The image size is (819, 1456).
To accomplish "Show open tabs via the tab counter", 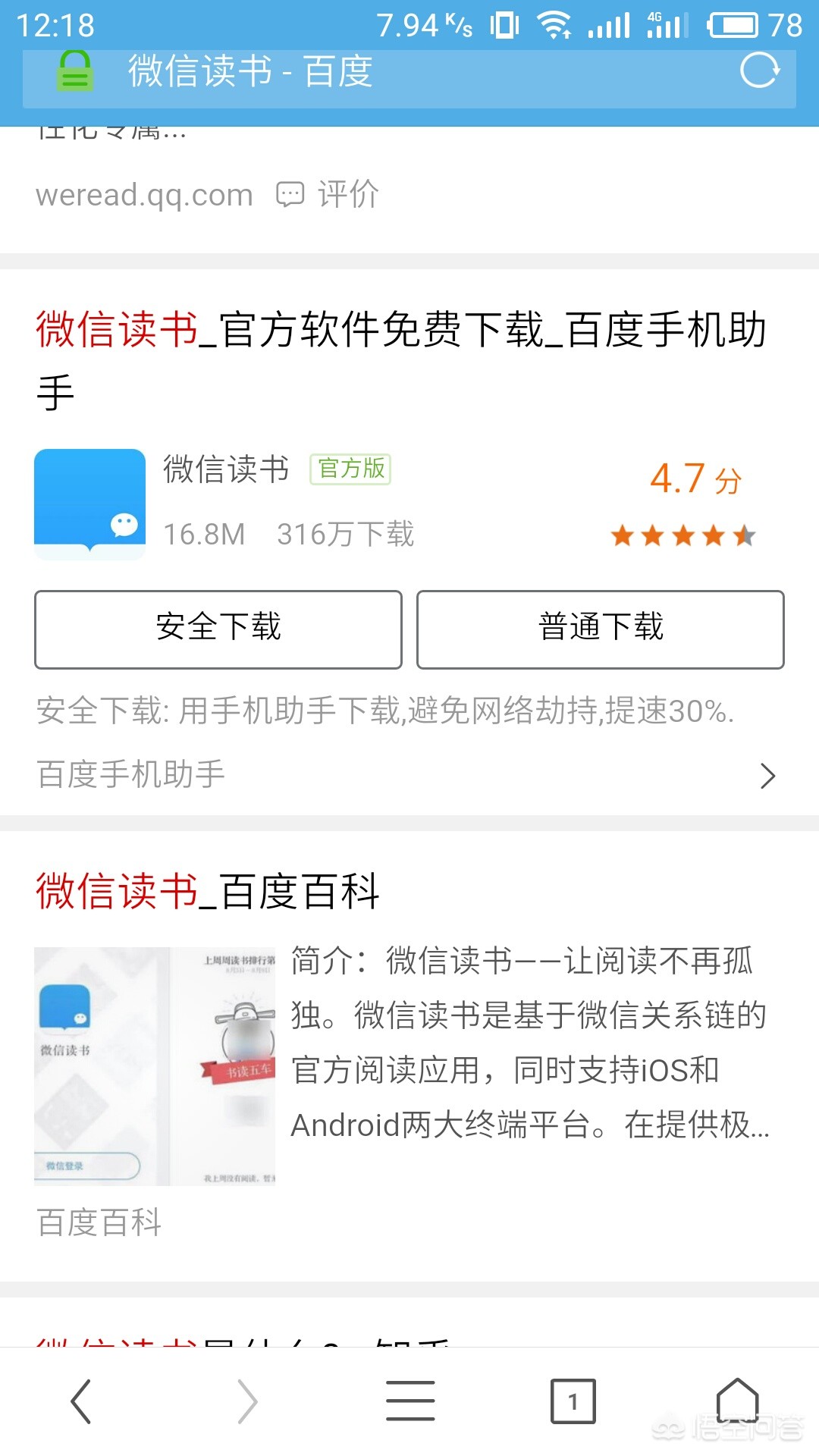I will (573, 1401).
